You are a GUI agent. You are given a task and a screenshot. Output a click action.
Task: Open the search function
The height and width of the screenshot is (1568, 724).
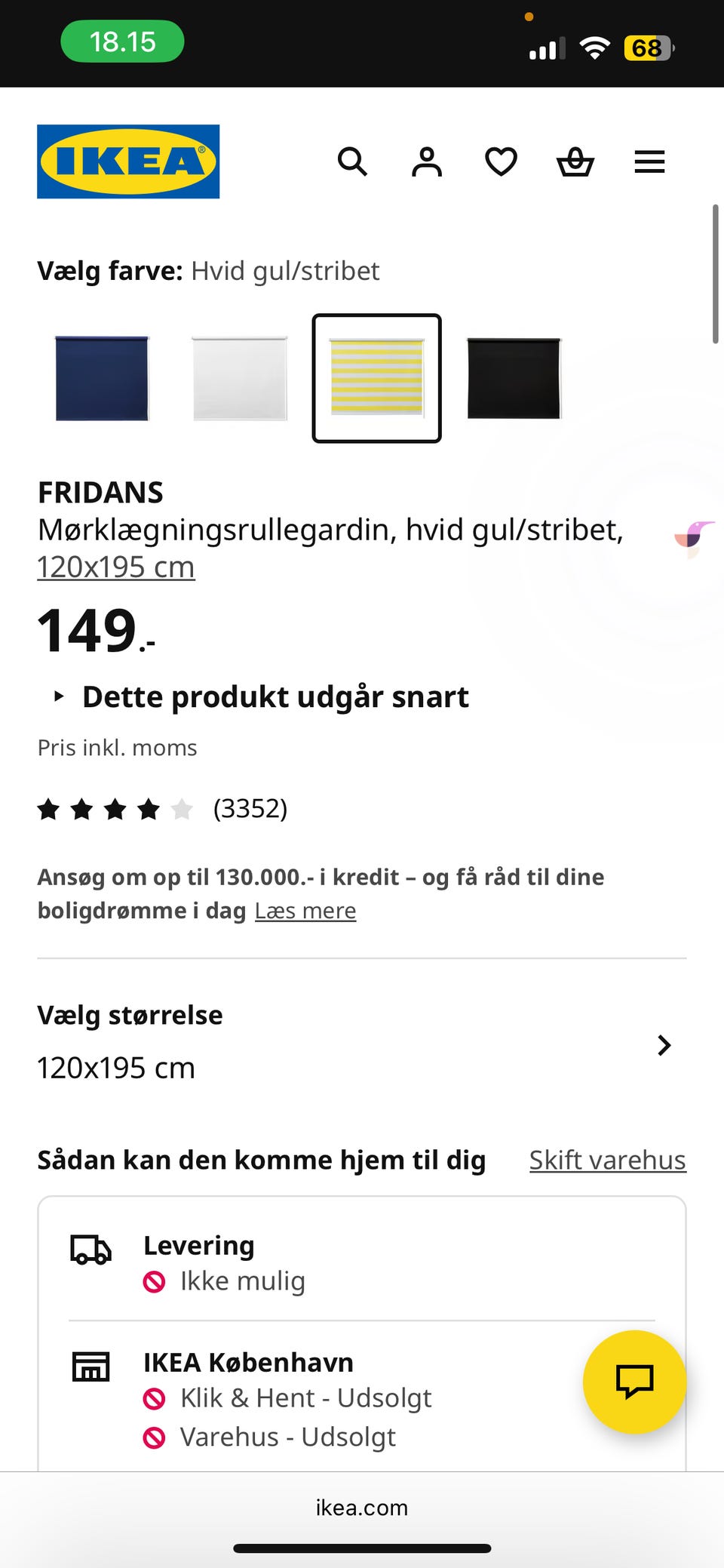352,161
